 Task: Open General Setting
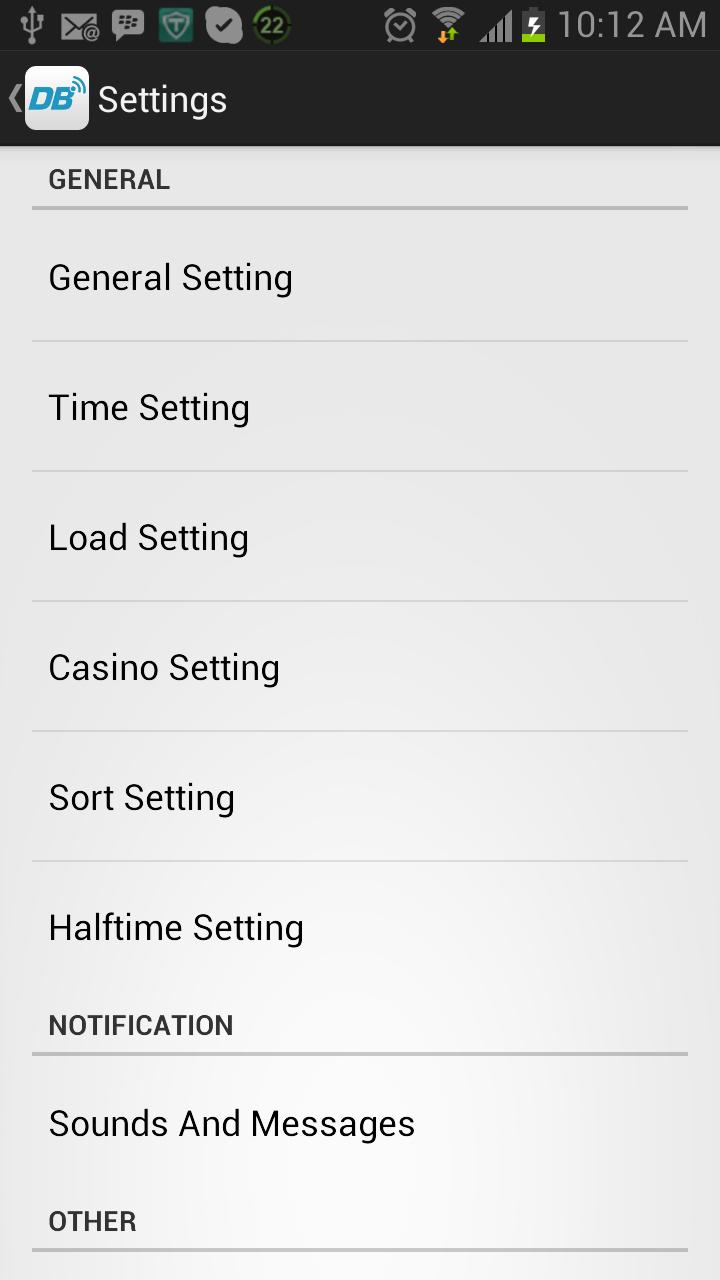[360, 277]
